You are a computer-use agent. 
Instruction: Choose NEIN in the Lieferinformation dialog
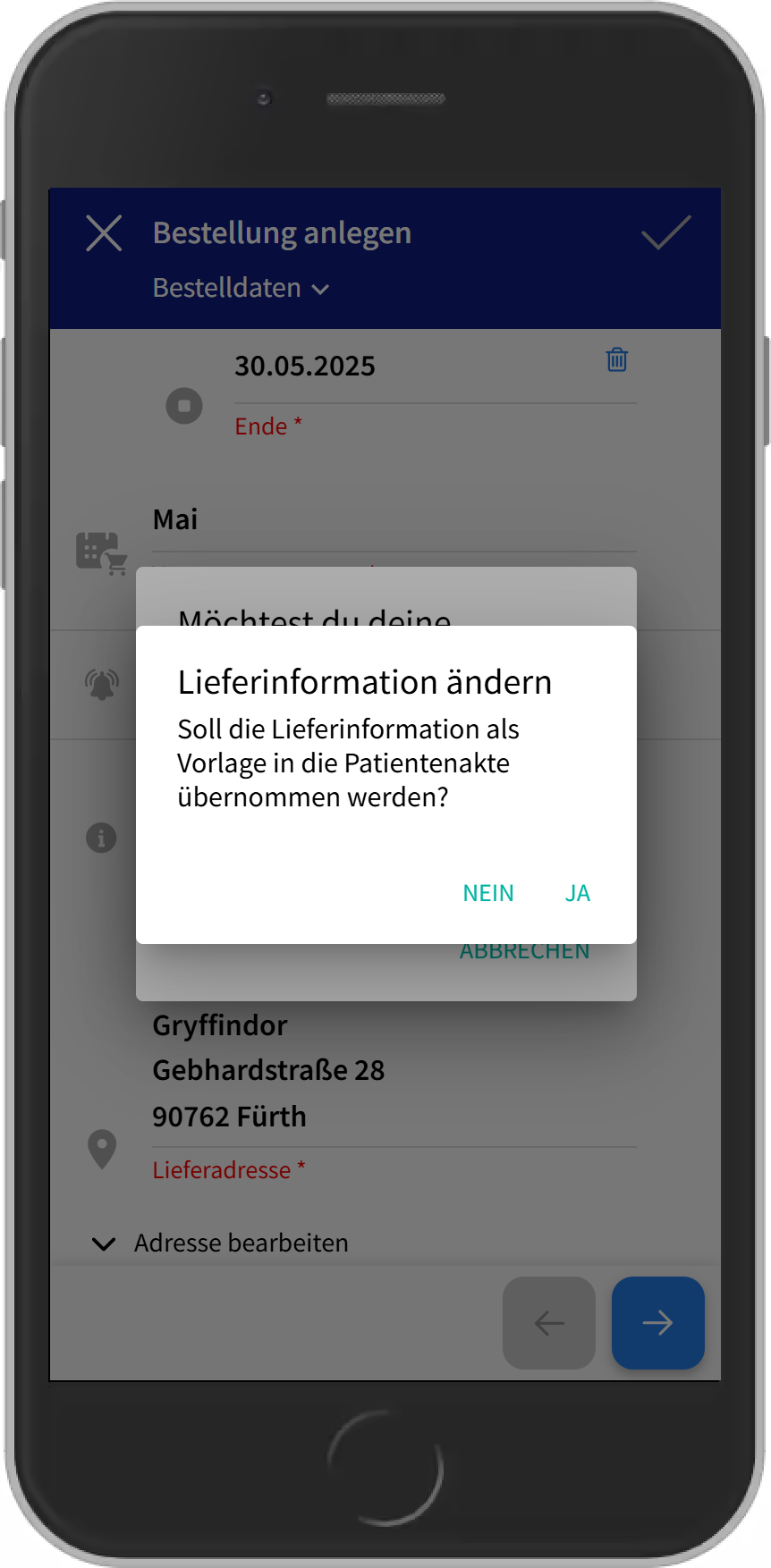click(x=488, y=893)
